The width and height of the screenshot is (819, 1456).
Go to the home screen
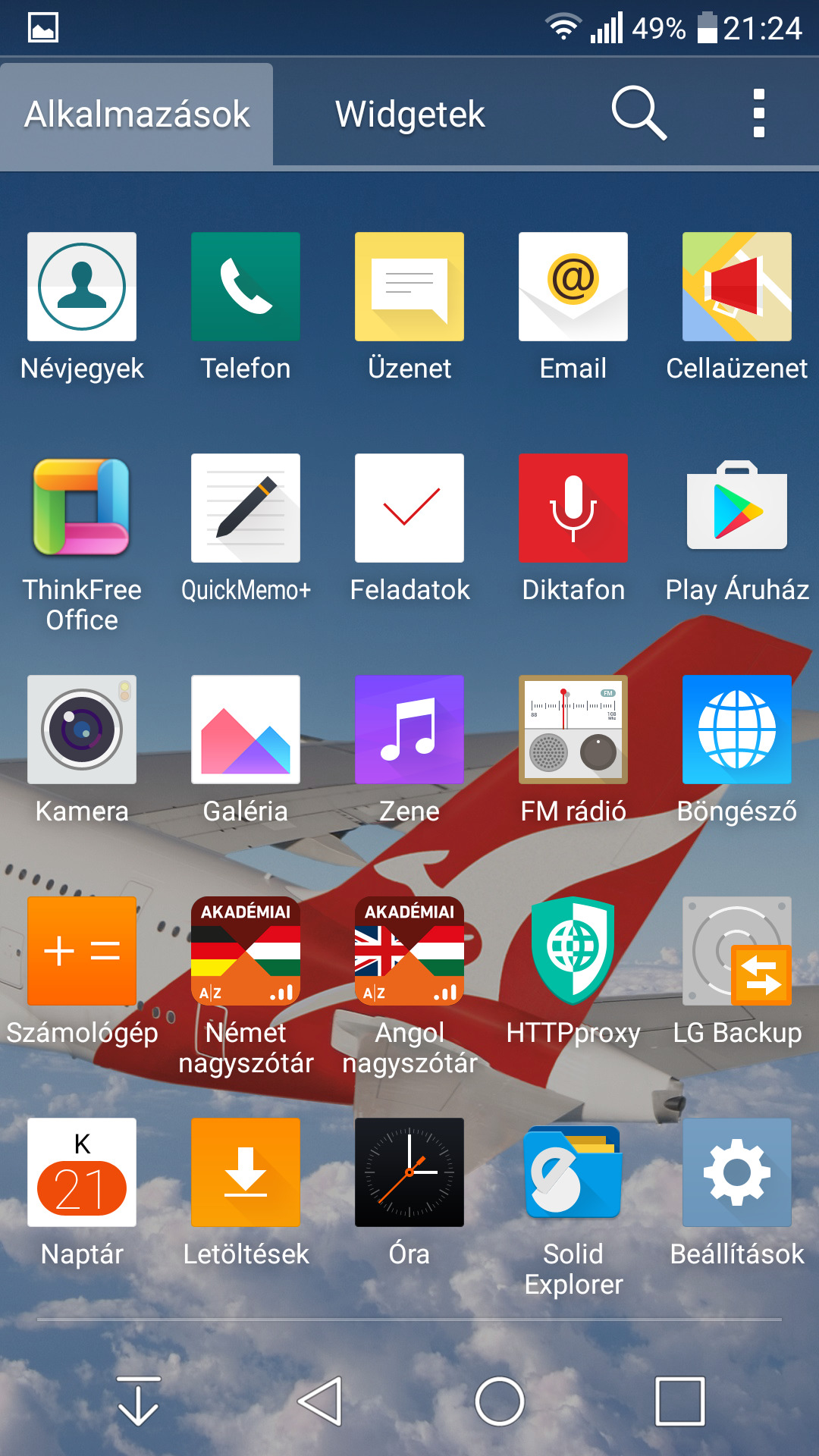pyautogui.click(x=500, y=1401)
